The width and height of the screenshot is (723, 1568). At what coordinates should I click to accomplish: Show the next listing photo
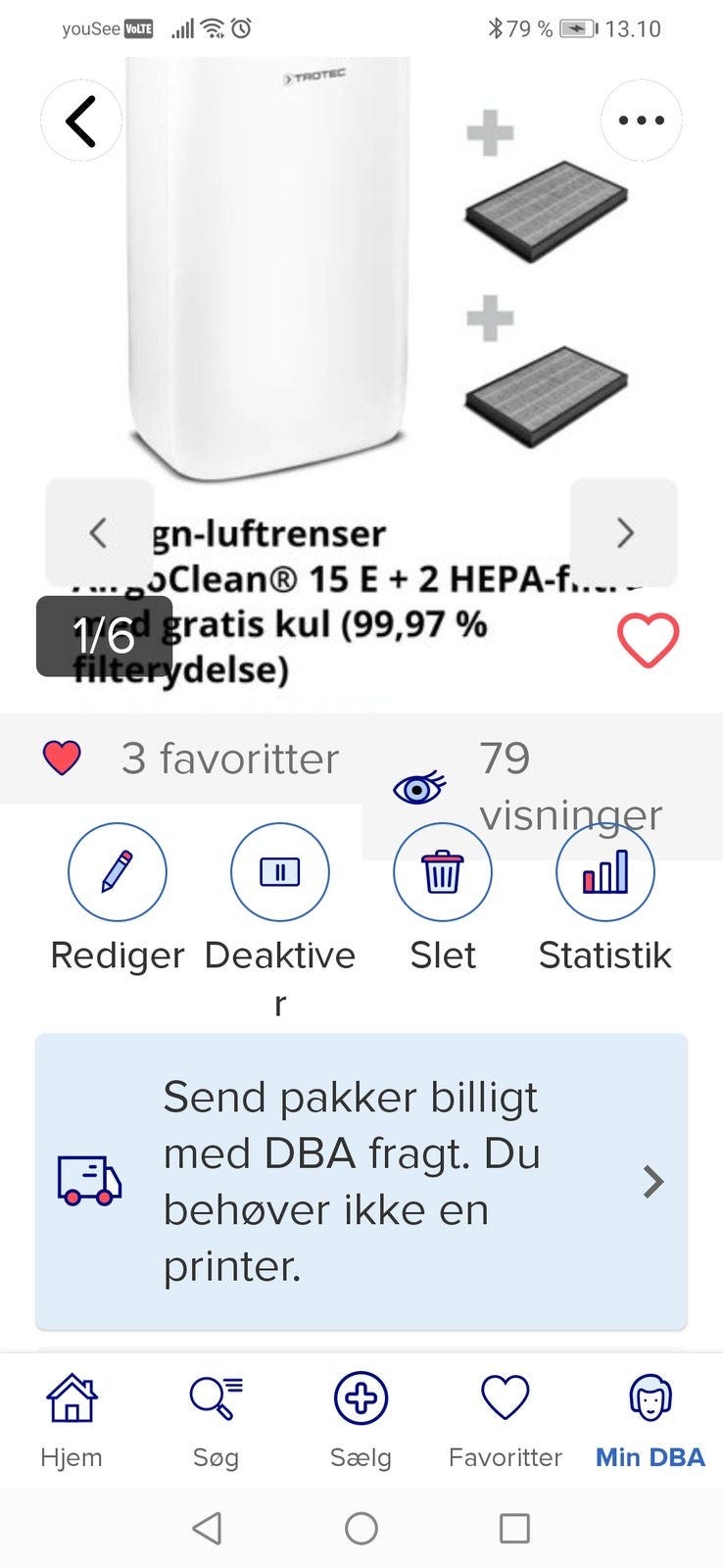click(x=624, y=532)
